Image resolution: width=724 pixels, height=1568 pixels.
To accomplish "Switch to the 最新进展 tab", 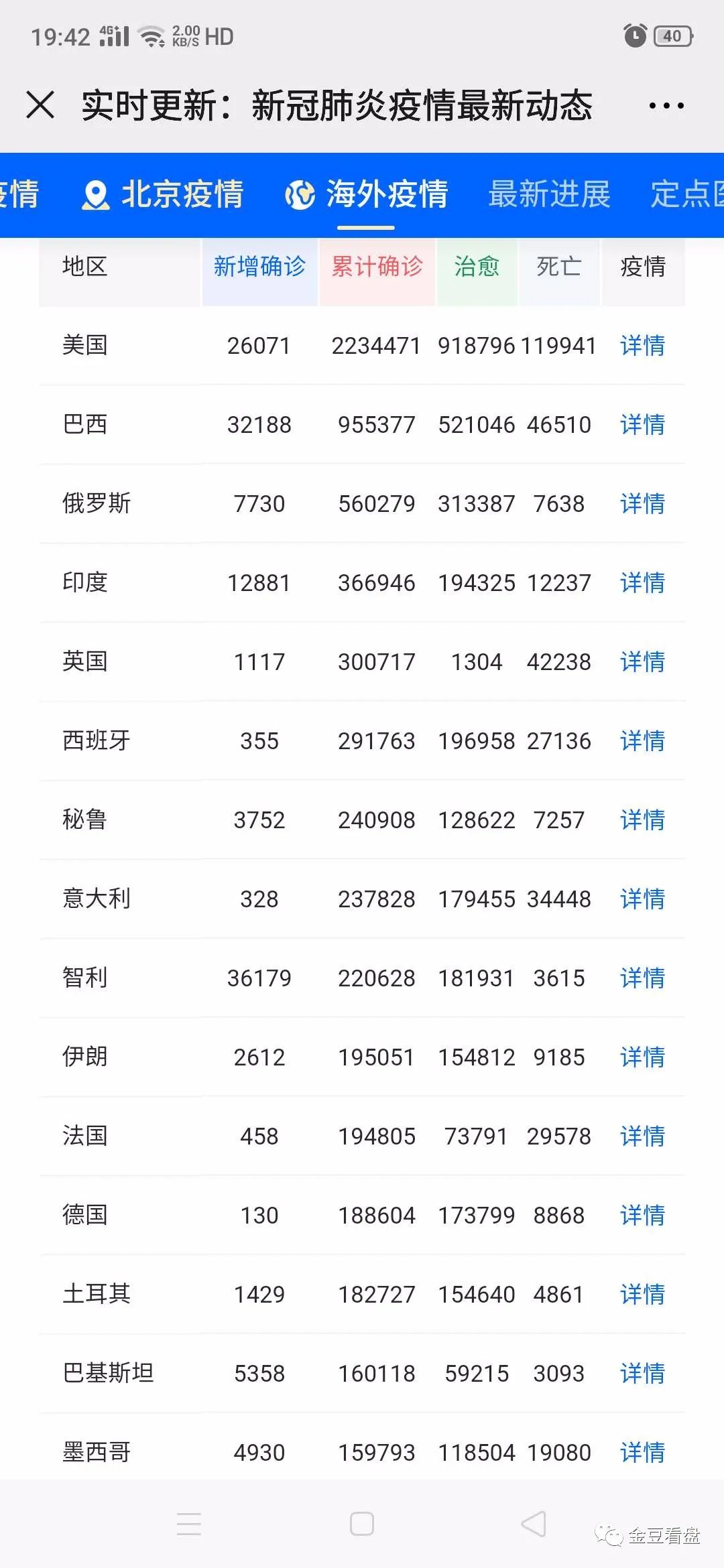I will coord(549,194).
